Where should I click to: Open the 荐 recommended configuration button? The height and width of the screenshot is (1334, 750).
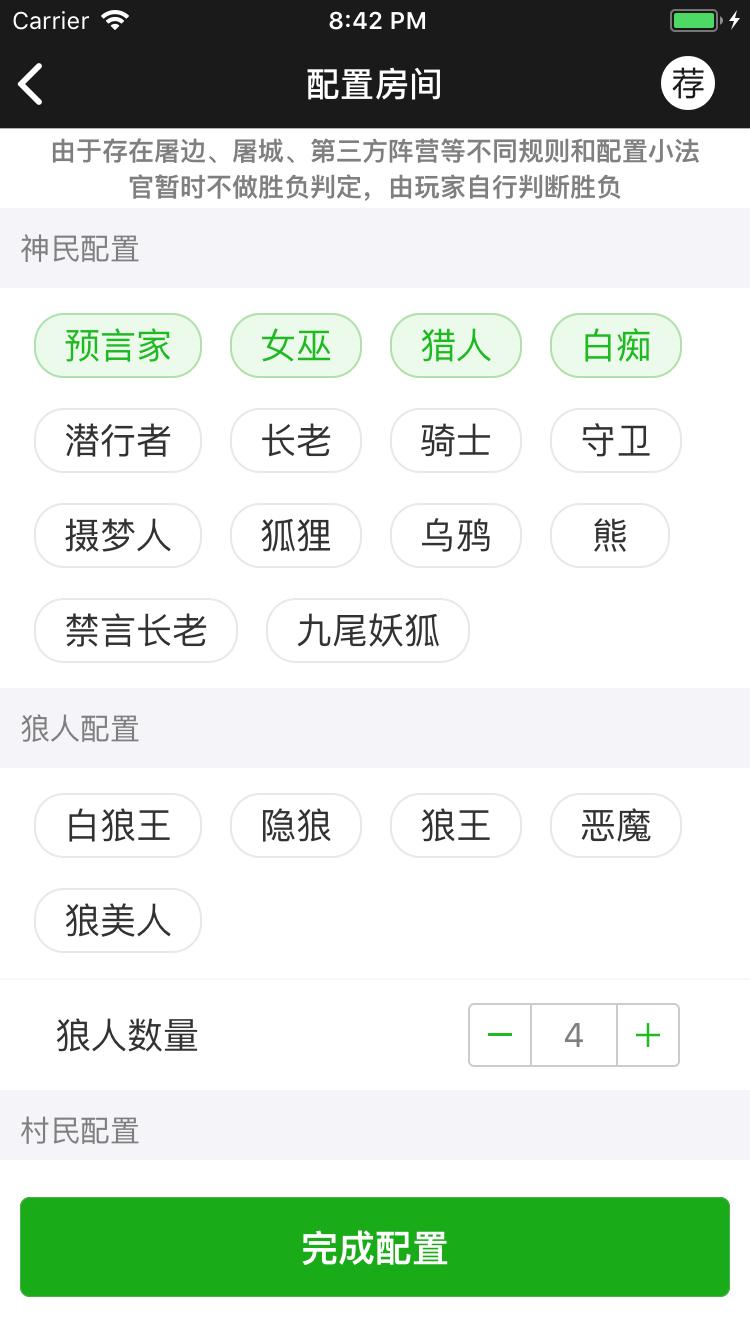coord(688,83)
